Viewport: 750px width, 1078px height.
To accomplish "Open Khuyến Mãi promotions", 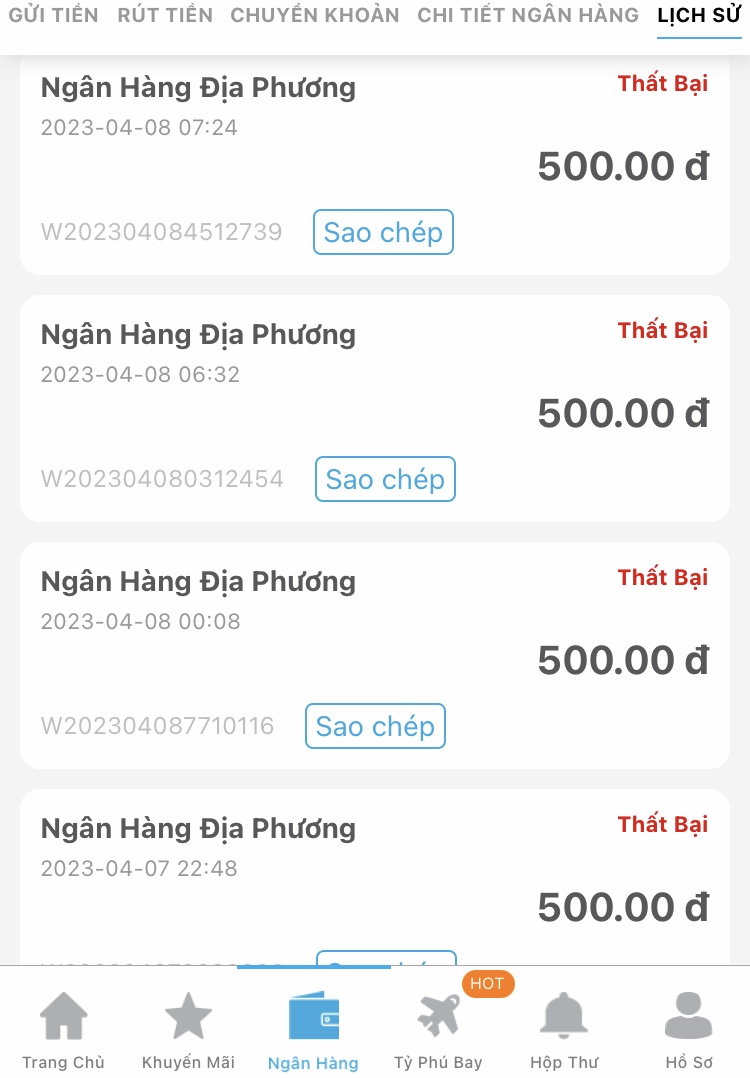I will 188,1030.
